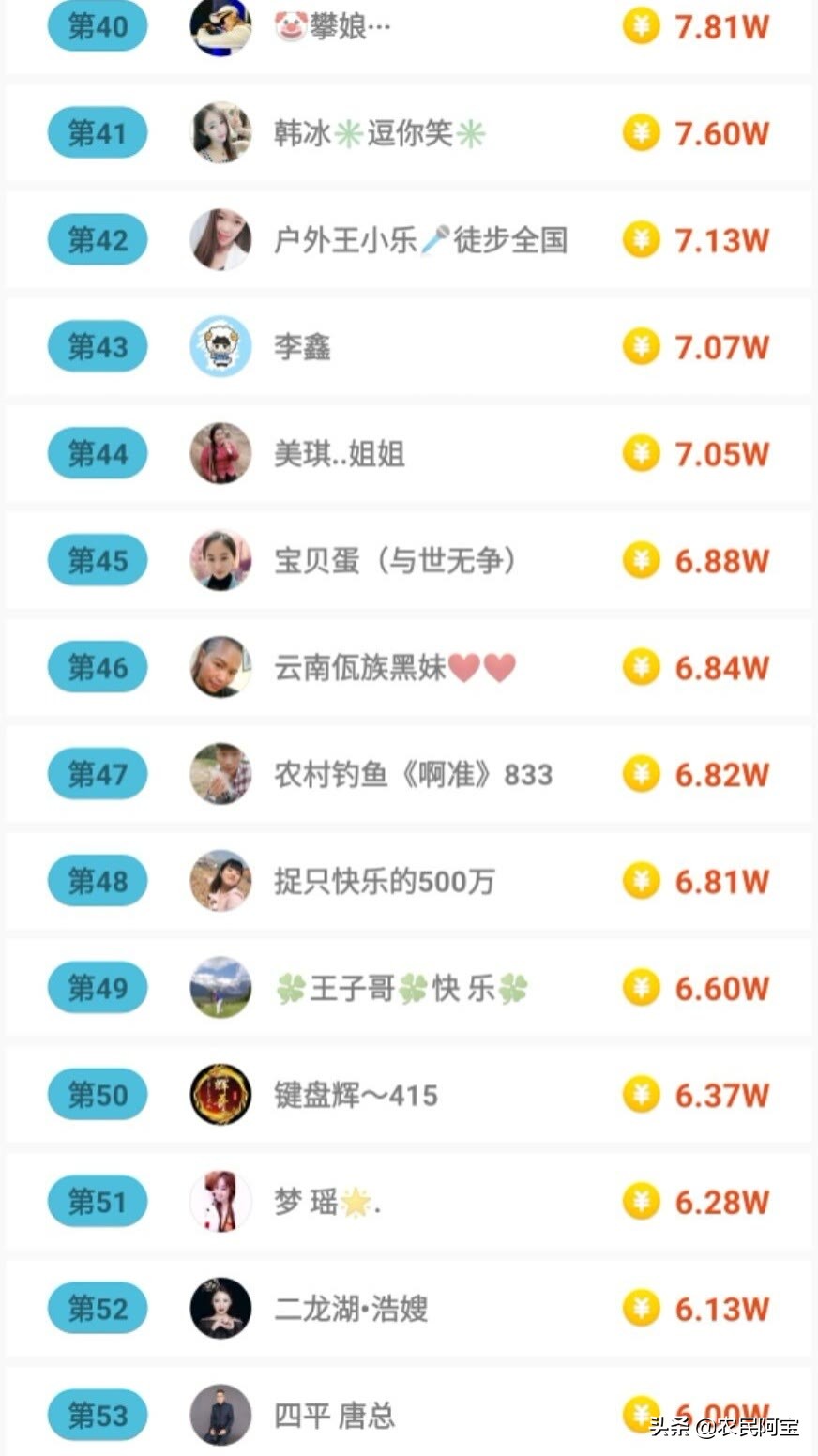This screenshot has width=818, height=1456.
Task: Select the coin icon next to 键盘辉～415
Action: pos(642,1095)
